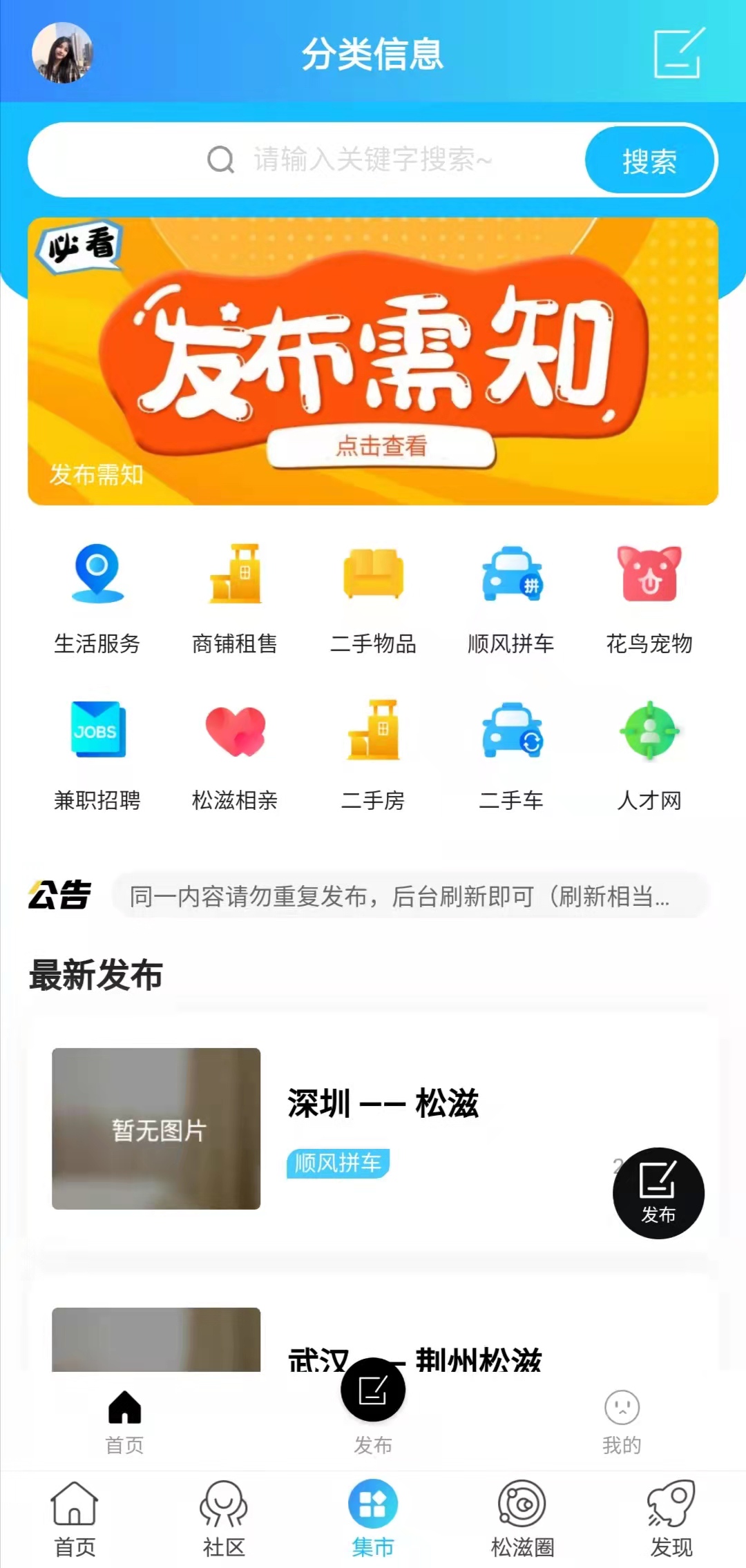Switch to the 社区 community tab
Image resolution: width=746 pixels, height=1568 pixels.
pyautogui.click(x=224, y=1519)
